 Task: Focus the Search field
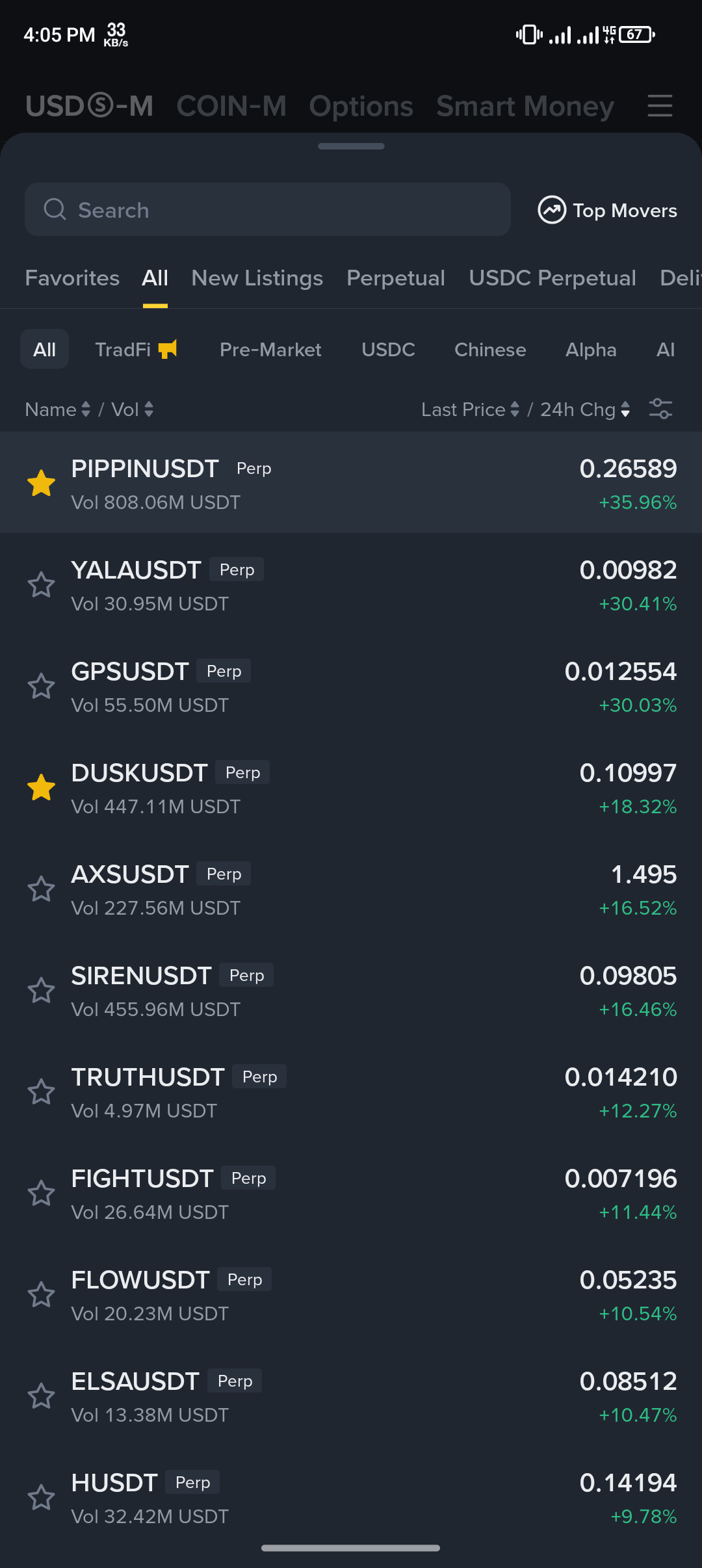click(268, 209)
